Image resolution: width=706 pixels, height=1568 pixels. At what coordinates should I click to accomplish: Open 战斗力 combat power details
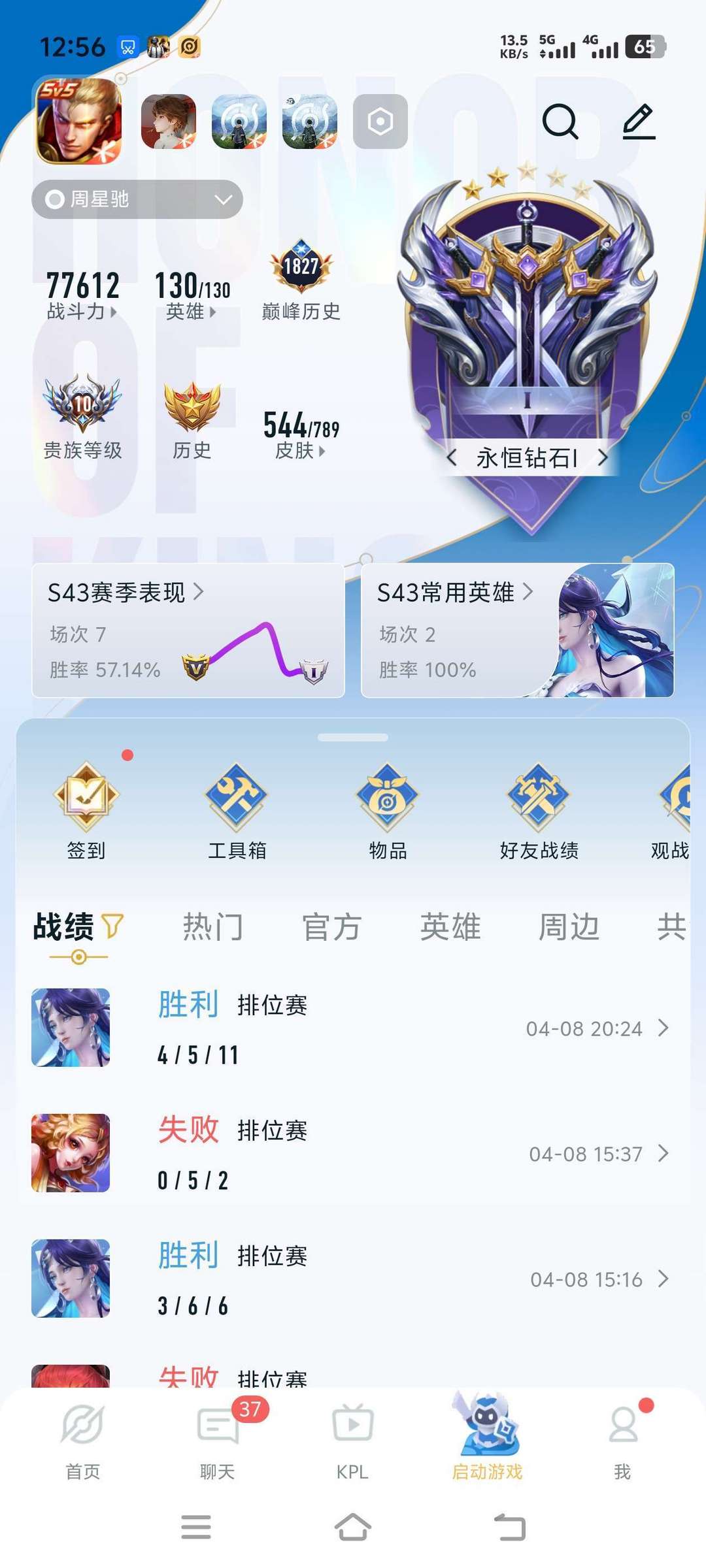tap(82, 295)
